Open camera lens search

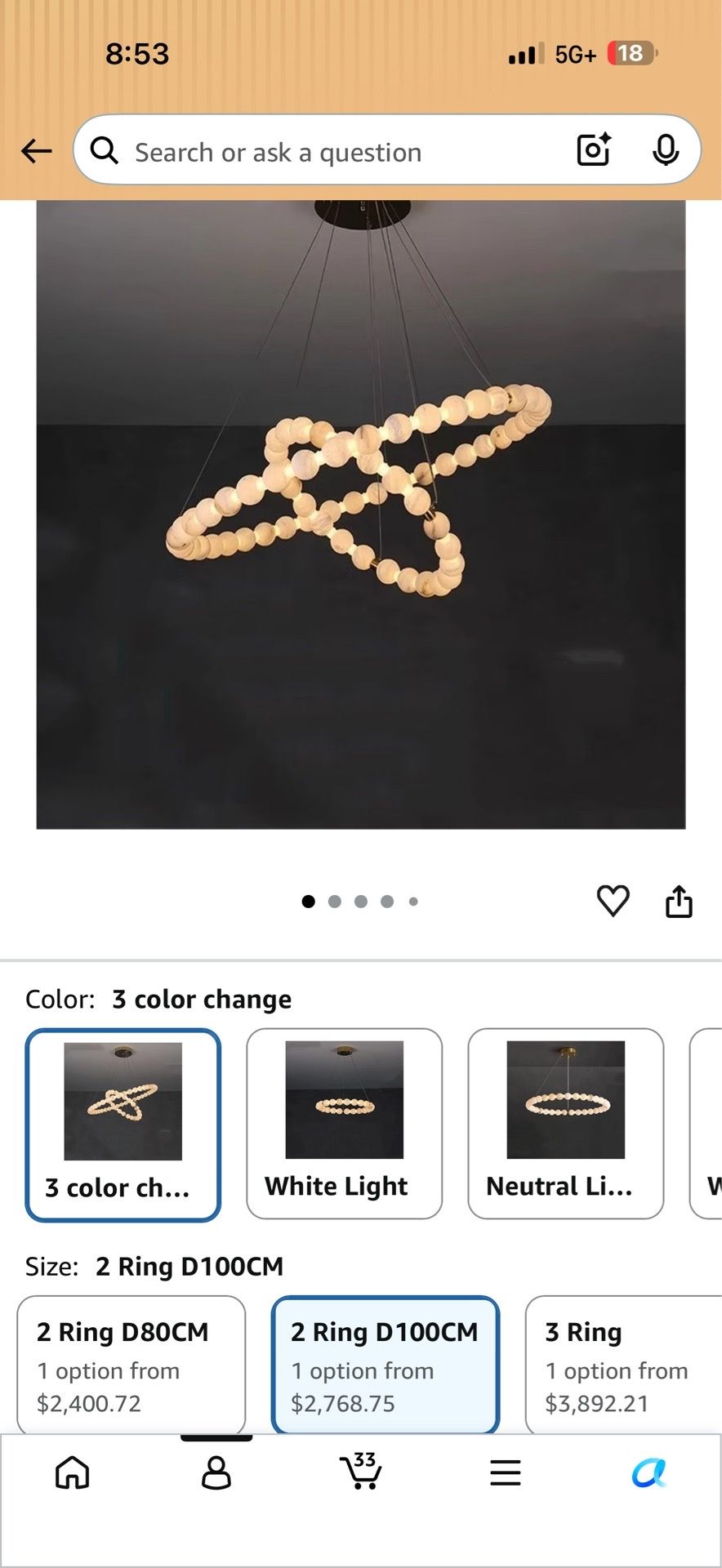click(595, 149)
